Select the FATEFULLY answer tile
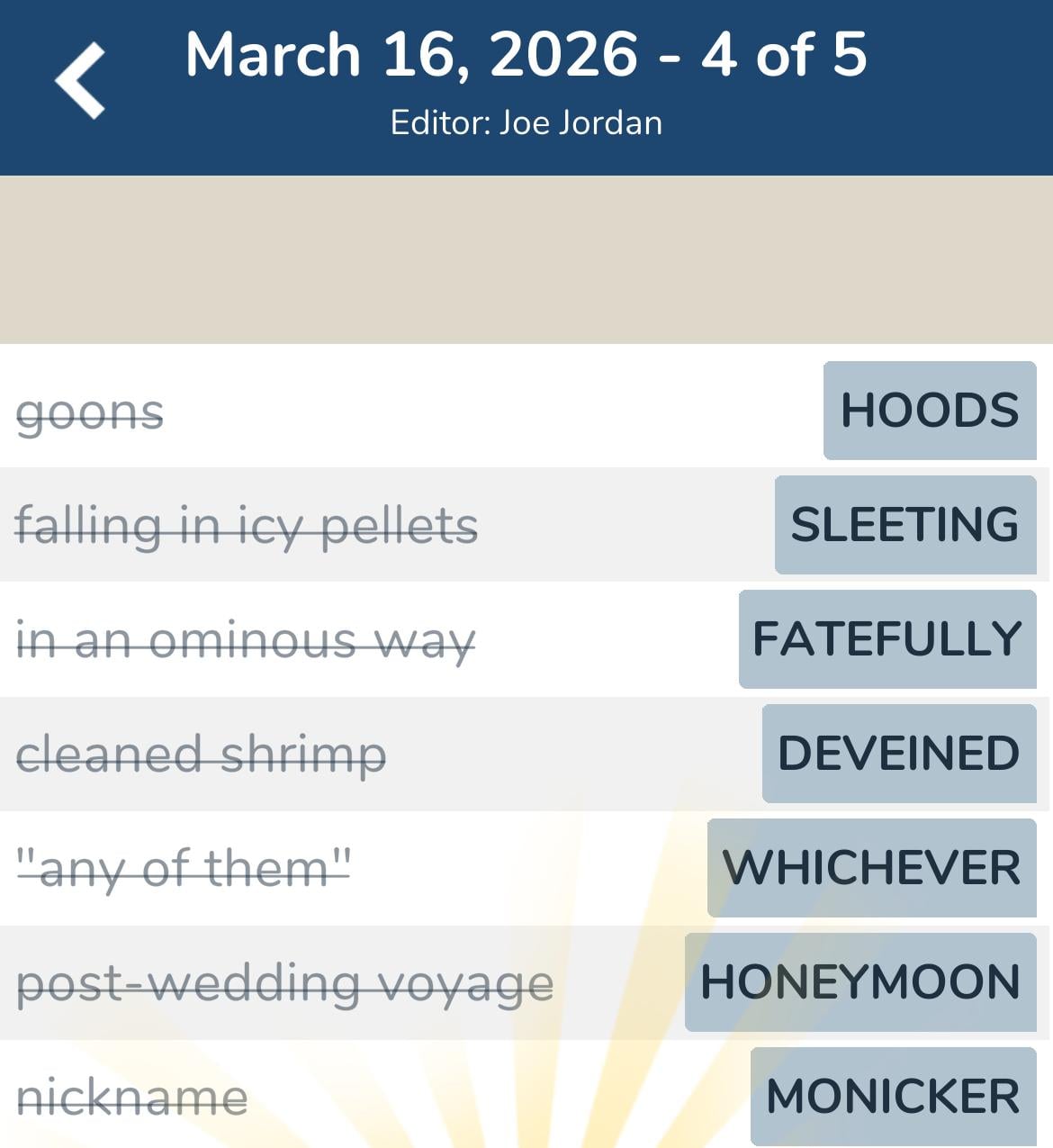 pyautogui.click(x=886, y=639)
